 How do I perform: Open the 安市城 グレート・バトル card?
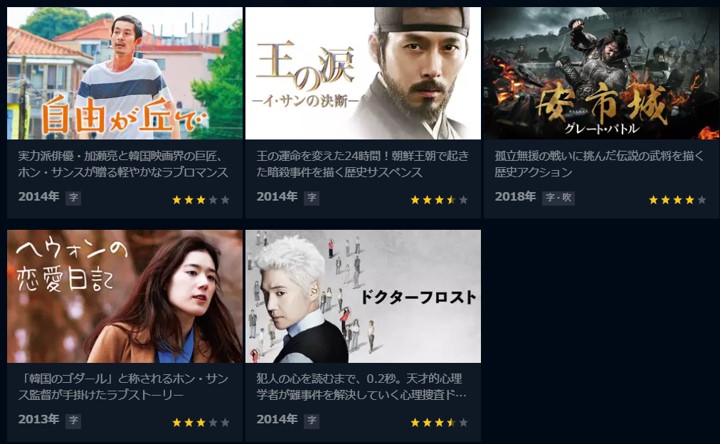(601, 75)
